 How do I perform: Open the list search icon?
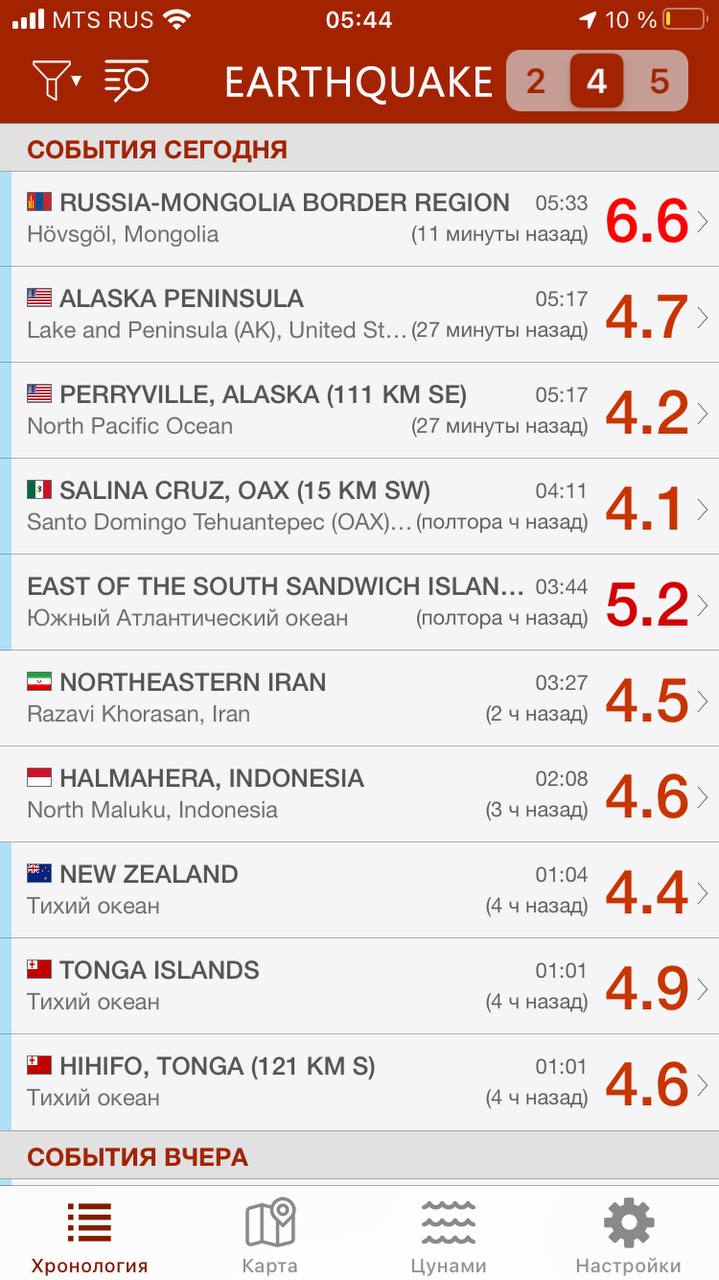tap(127, 80)
